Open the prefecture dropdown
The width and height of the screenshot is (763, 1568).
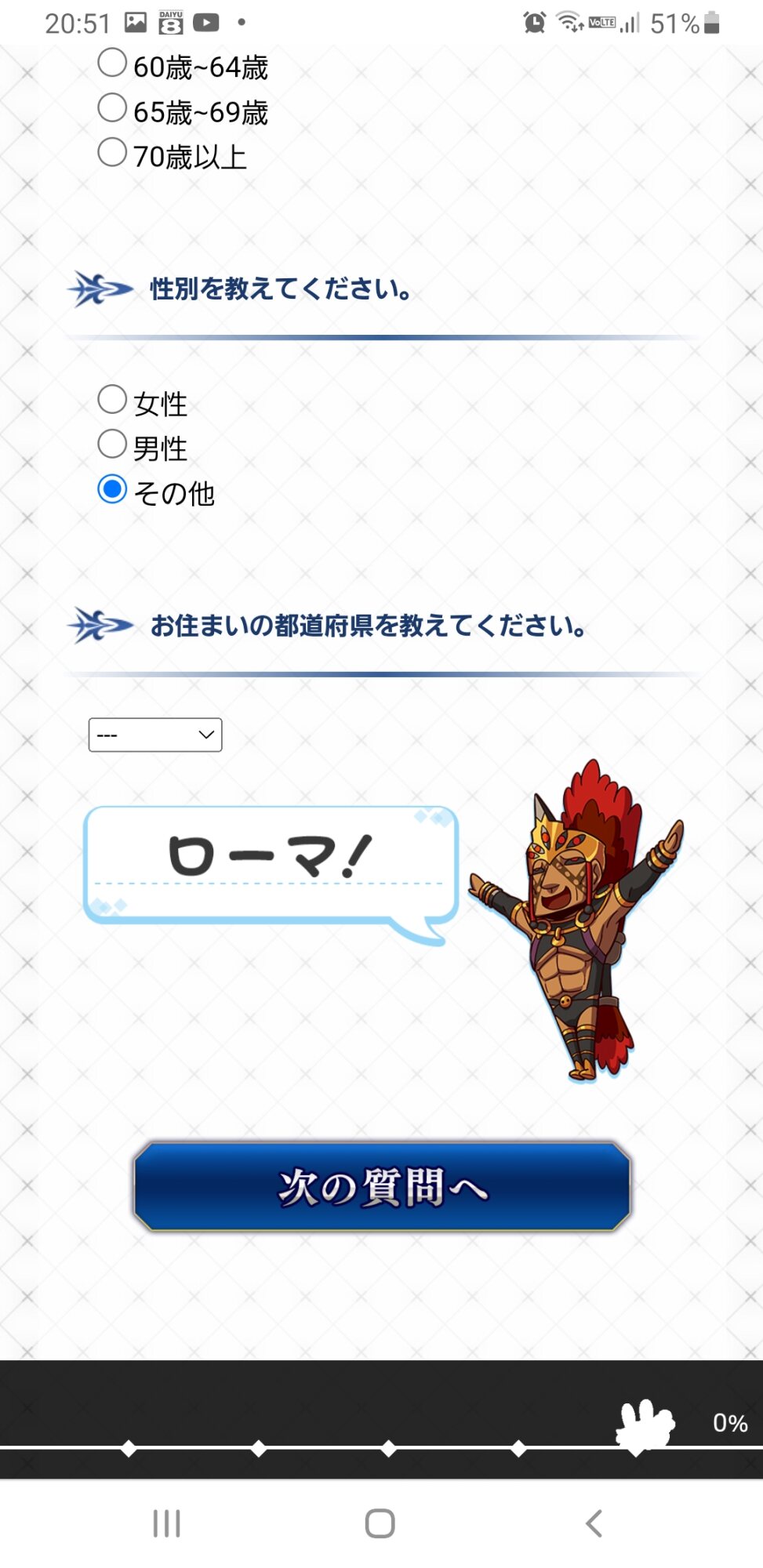pos(155,735)
